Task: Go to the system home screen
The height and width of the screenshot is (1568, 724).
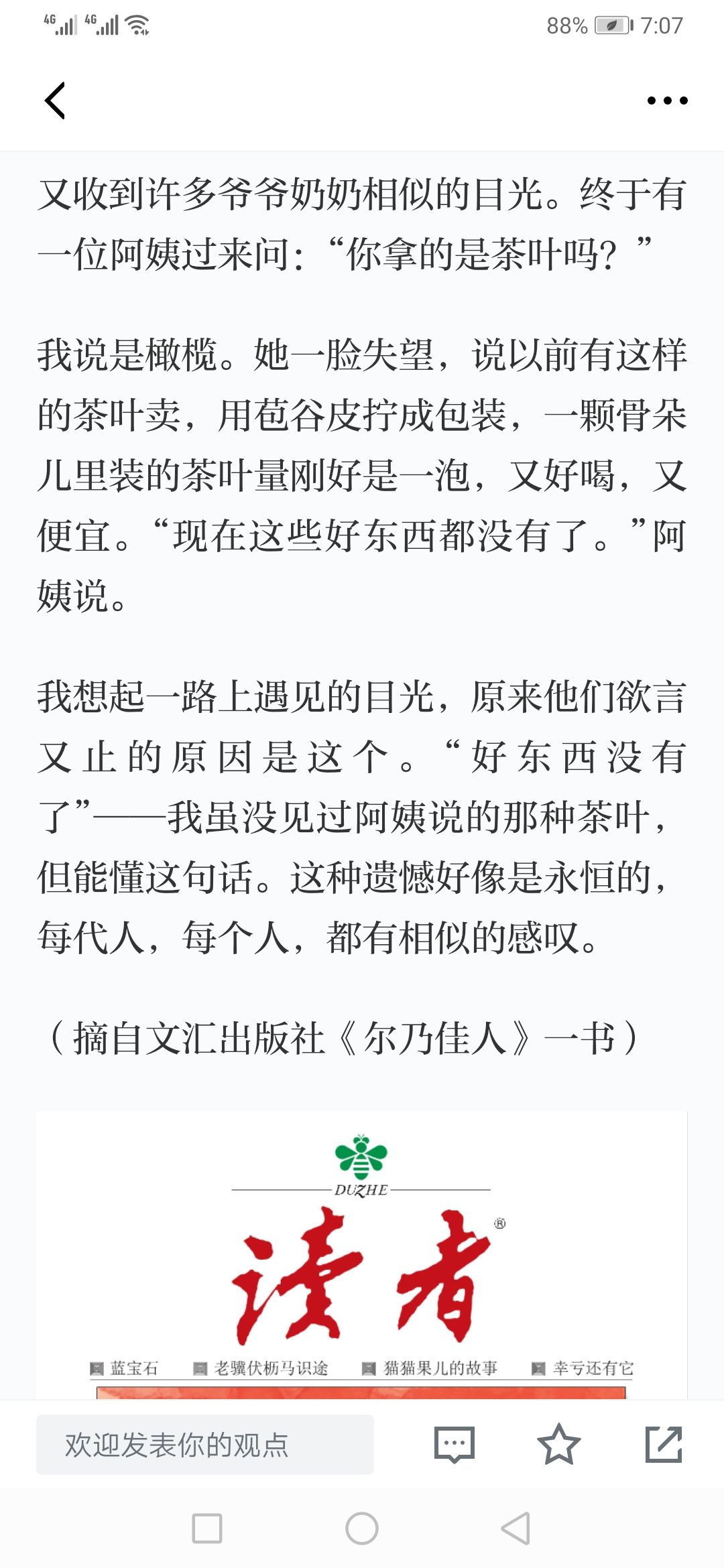Action: [361, 1528]
